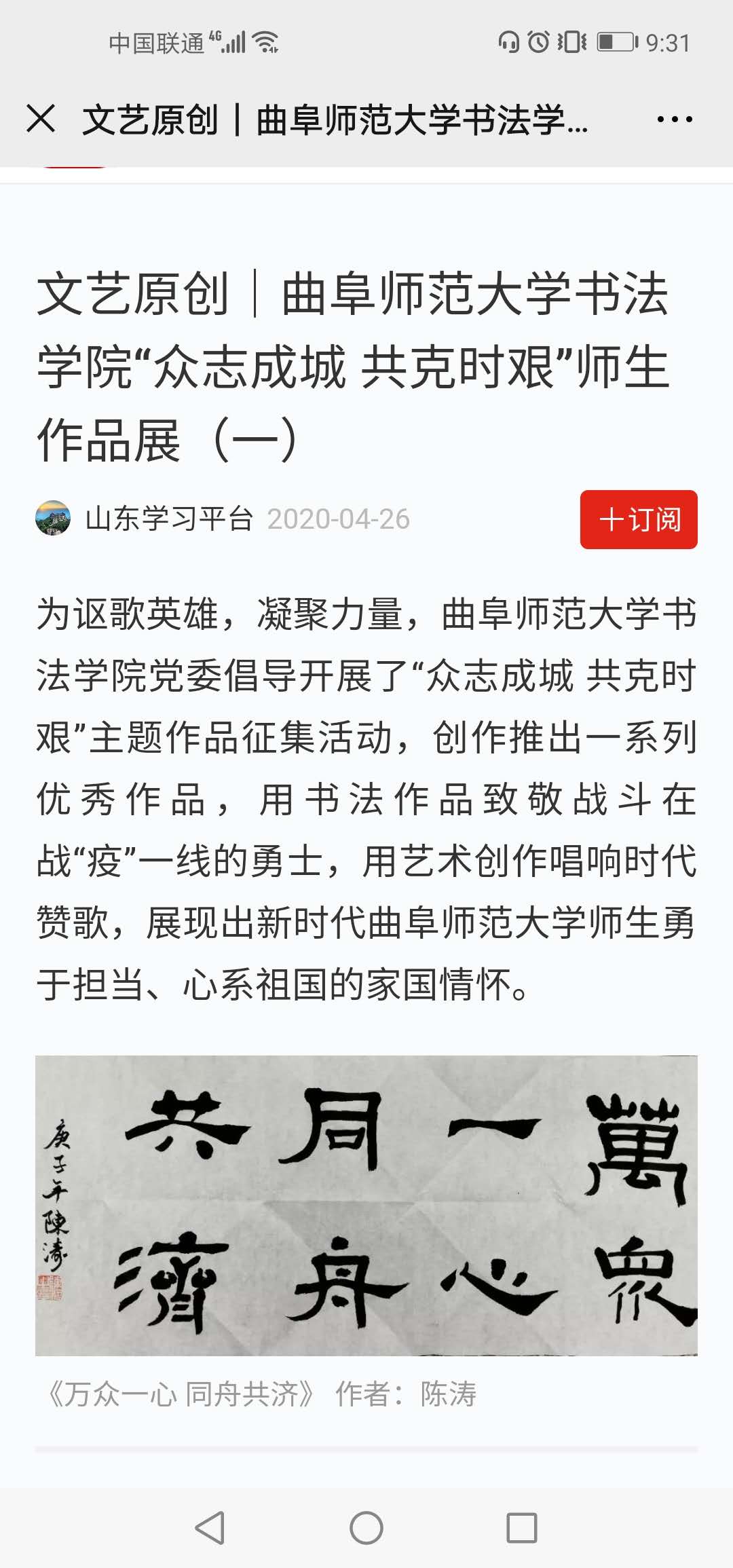
Task: Go back with the system back button
Action: (x=210, y=1528)
